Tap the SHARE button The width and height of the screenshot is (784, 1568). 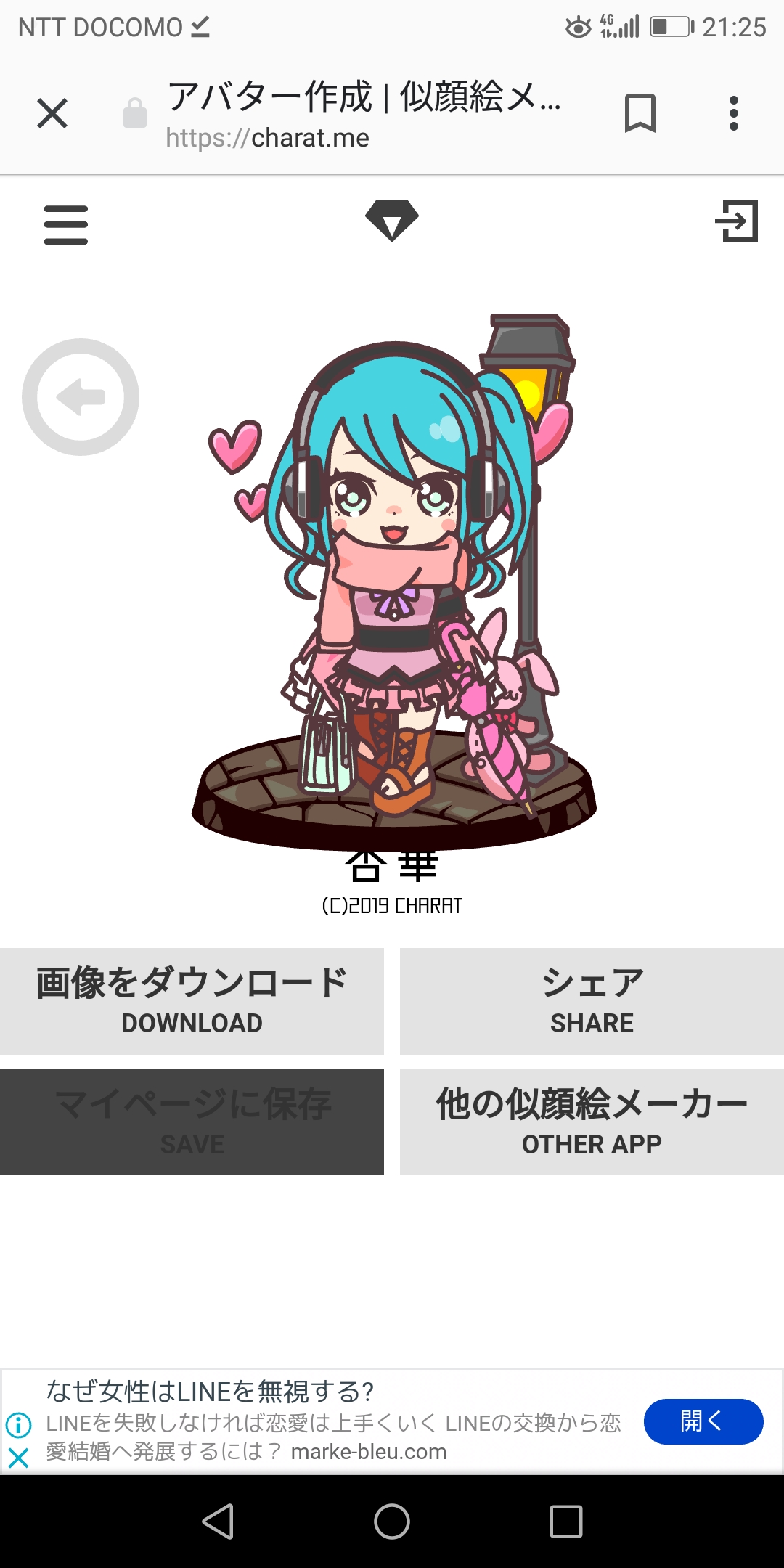pyautogui.click(x=592, y=1001)
